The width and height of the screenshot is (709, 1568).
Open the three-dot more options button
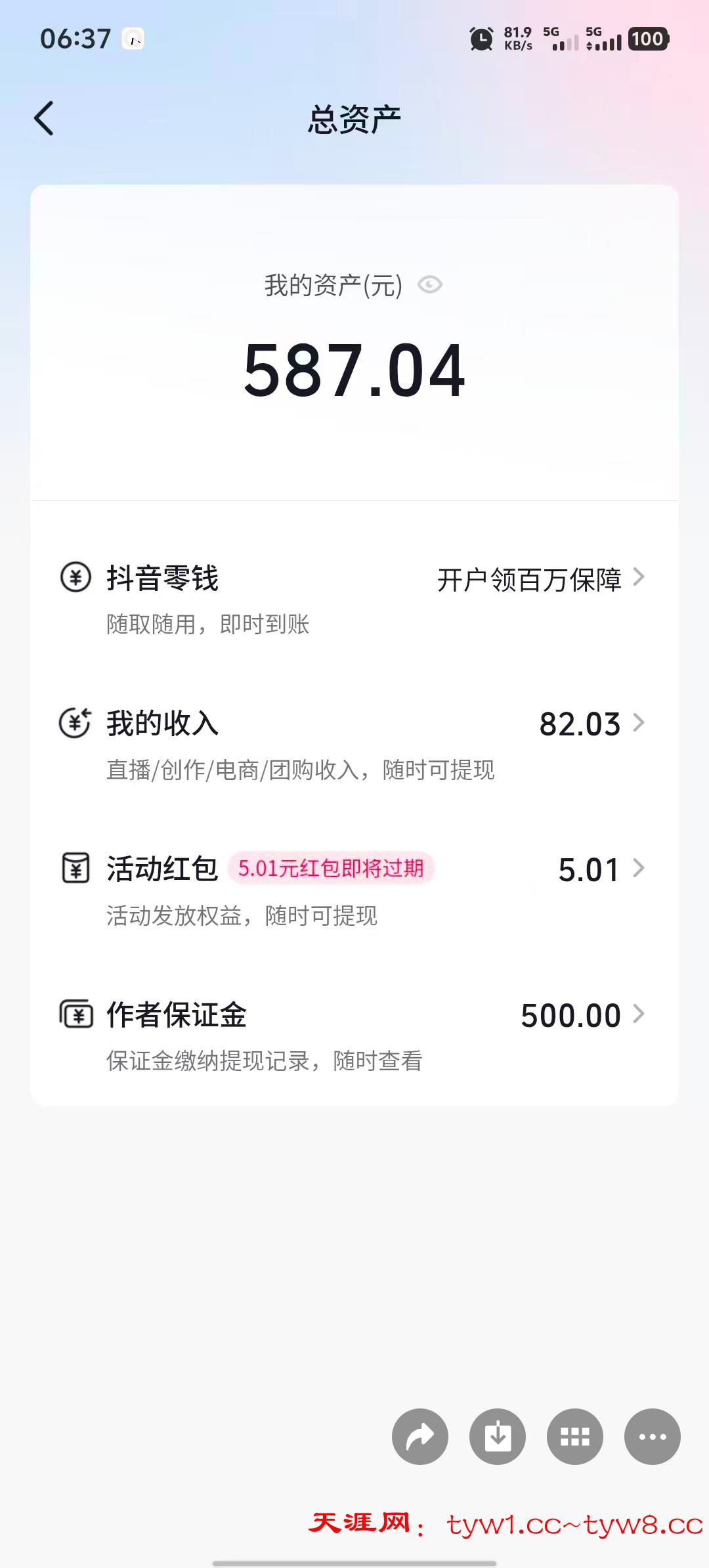[653, 1437]
